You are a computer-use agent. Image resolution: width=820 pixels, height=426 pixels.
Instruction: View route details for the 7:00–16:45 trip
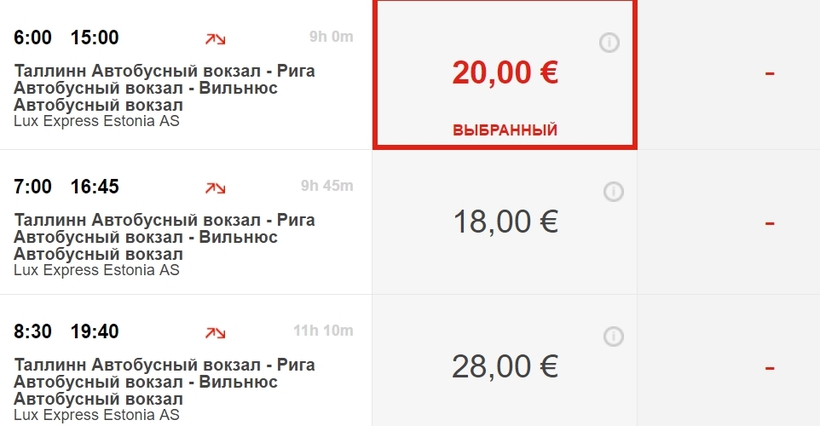click(215, 187)
